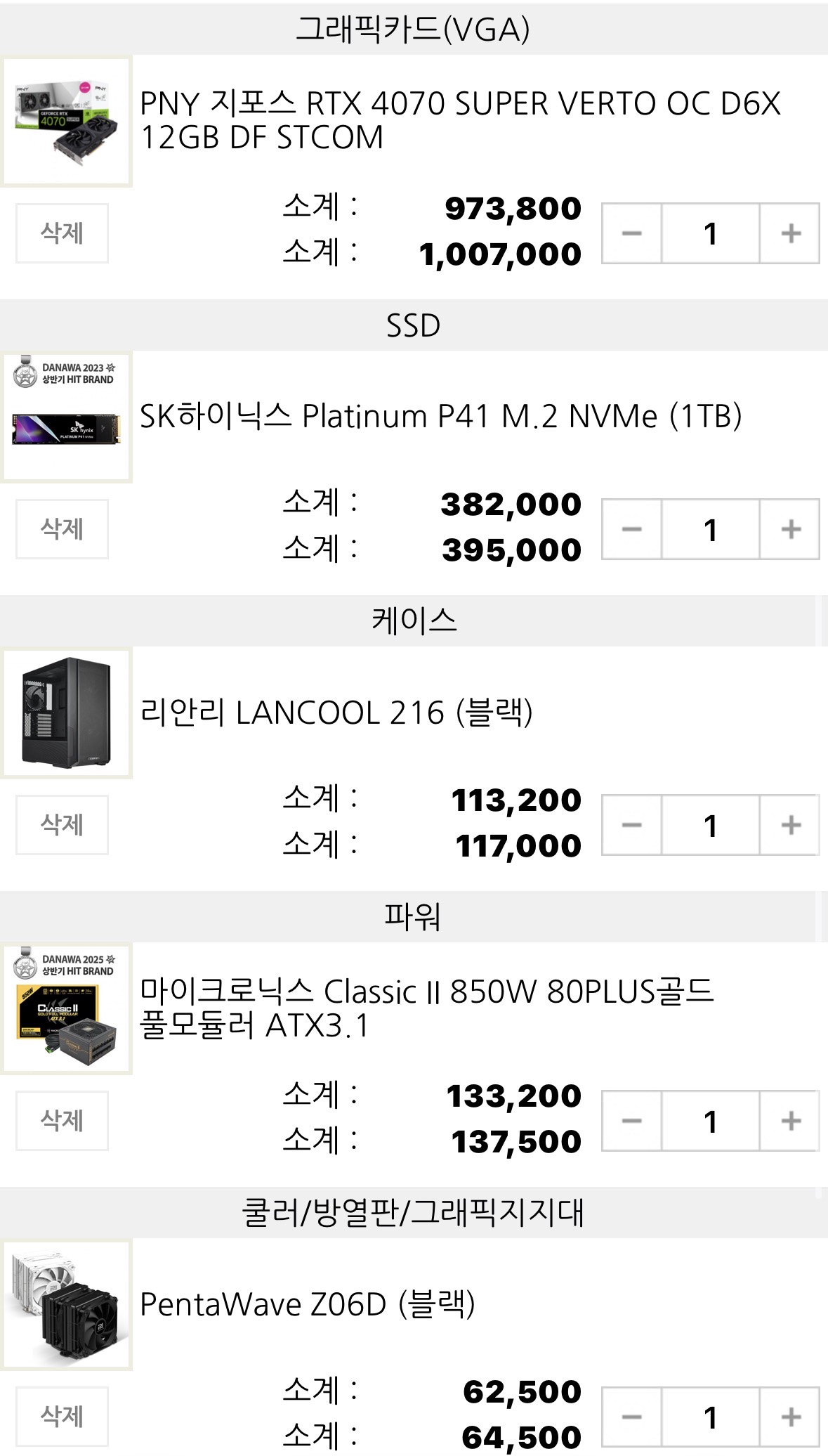
Task: View SK하이닉스 Platinum P41 product thumbnail
Action: pyautogui.click(x=67, y=417)
